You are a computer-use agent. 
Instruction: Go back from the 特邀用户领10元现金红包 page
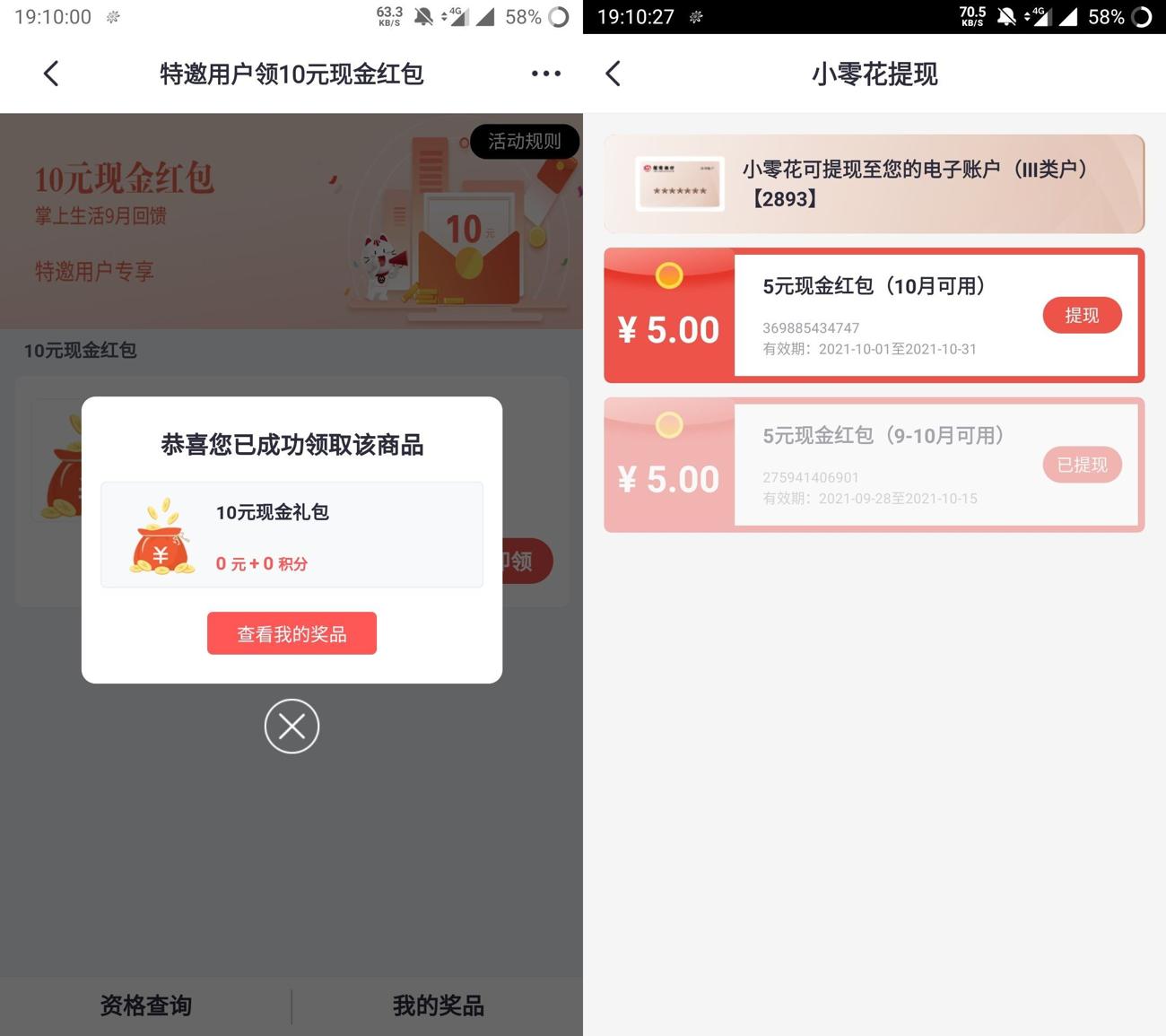pyautogui.click(x=51, y=74)
